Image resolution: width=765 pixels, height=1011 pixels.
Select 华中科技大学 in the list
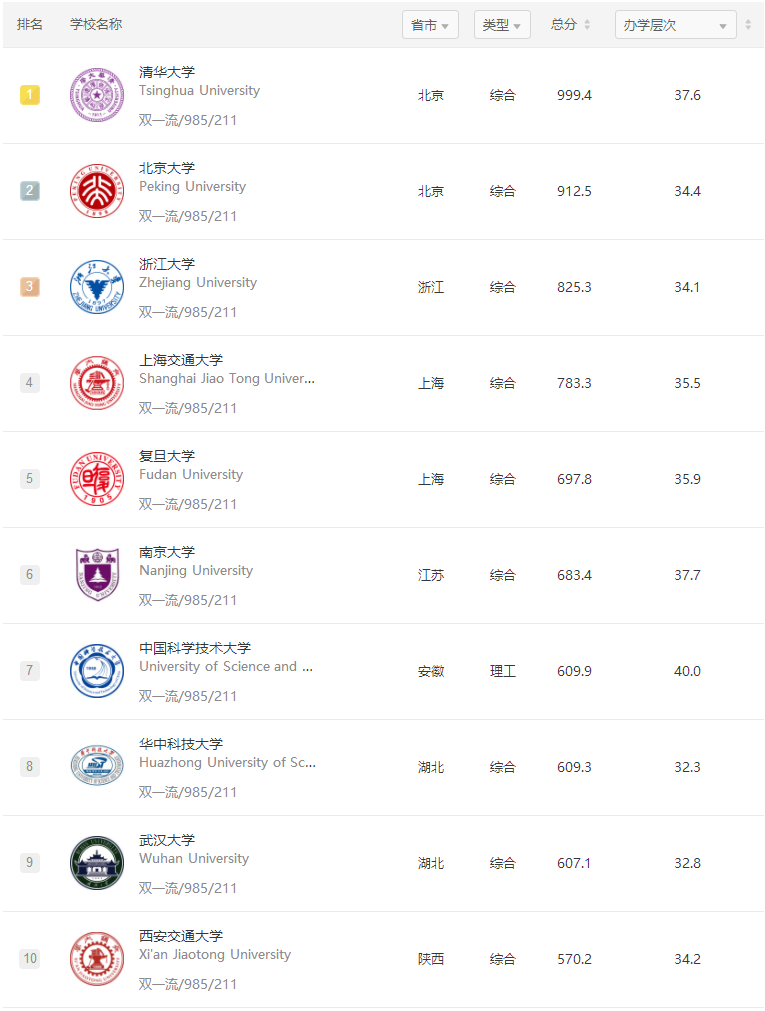pyautogui.click(x=181, y=744)
